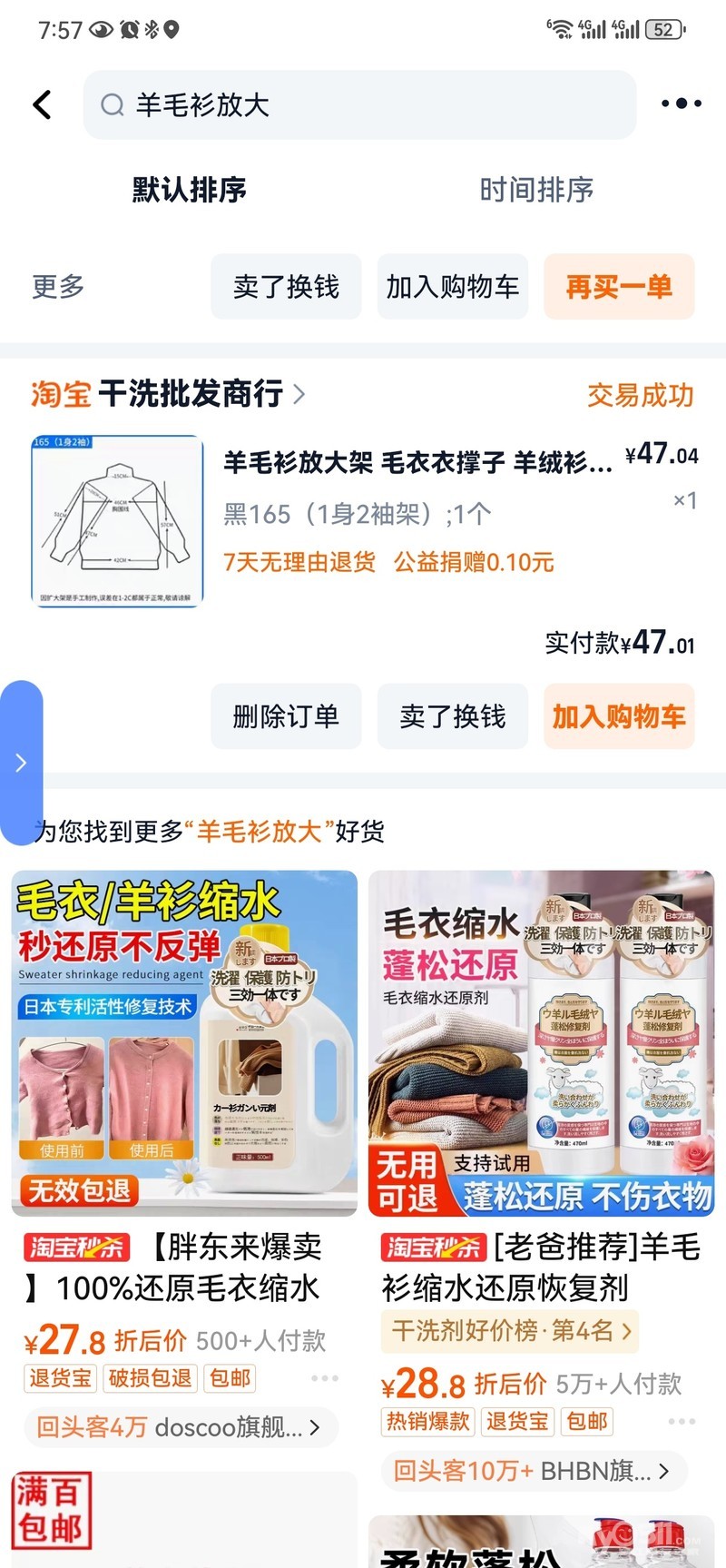The width and height of the screenshot is (726, 1568).
Task: Add the ¥47.01 order to cart
Action: 619,716
